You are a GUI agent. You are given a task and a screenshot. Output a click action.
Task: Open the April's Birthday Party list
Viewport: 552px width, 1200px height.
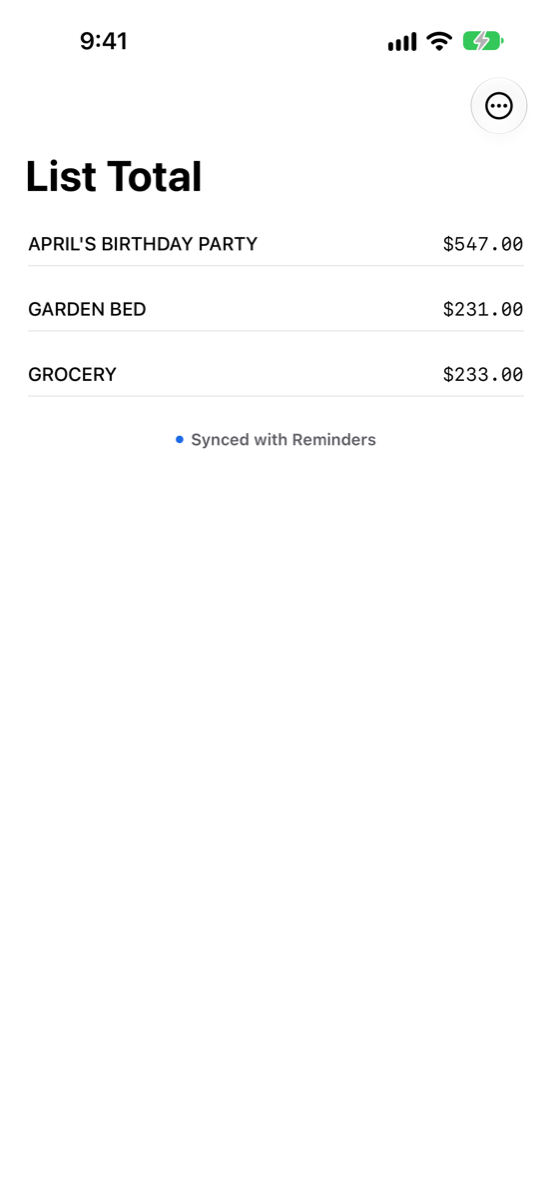click(276, 244)
